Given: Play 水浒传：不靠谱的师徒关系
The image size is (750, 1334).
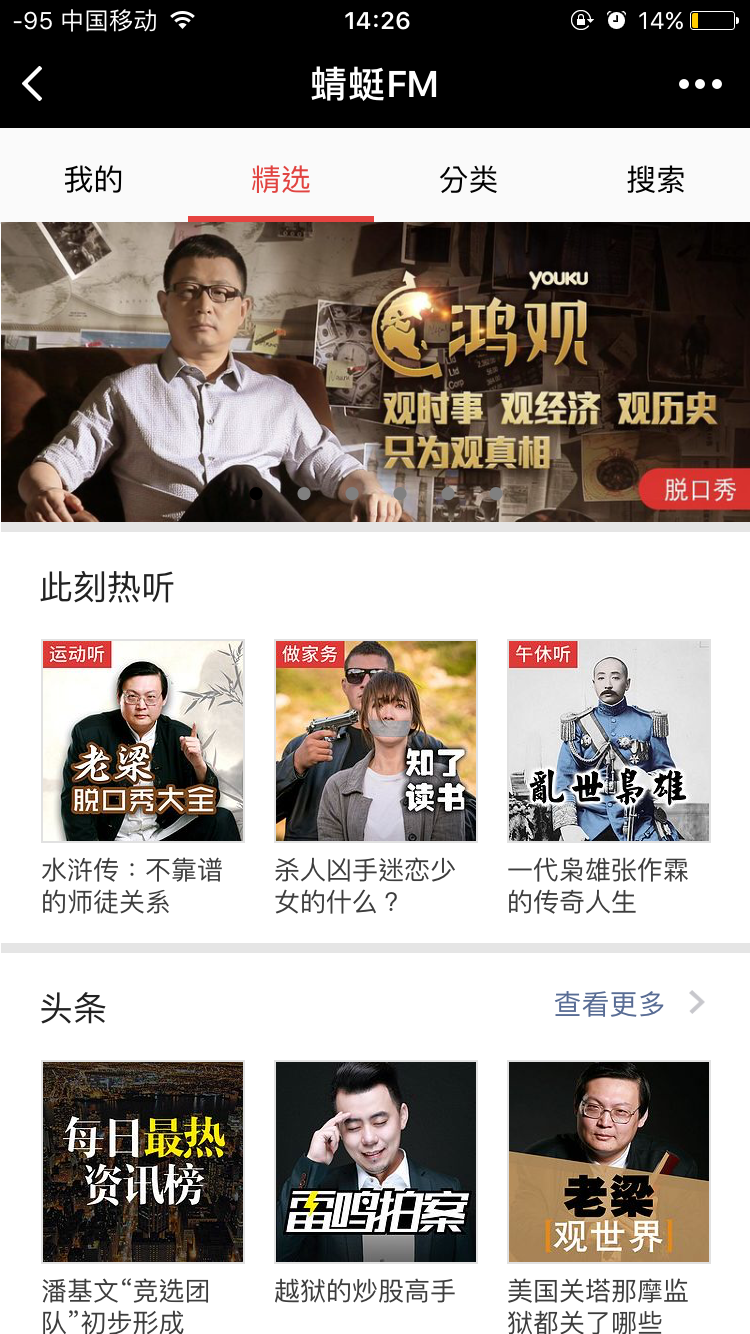Looking at the screenshot, I should (x=143, y=741).
